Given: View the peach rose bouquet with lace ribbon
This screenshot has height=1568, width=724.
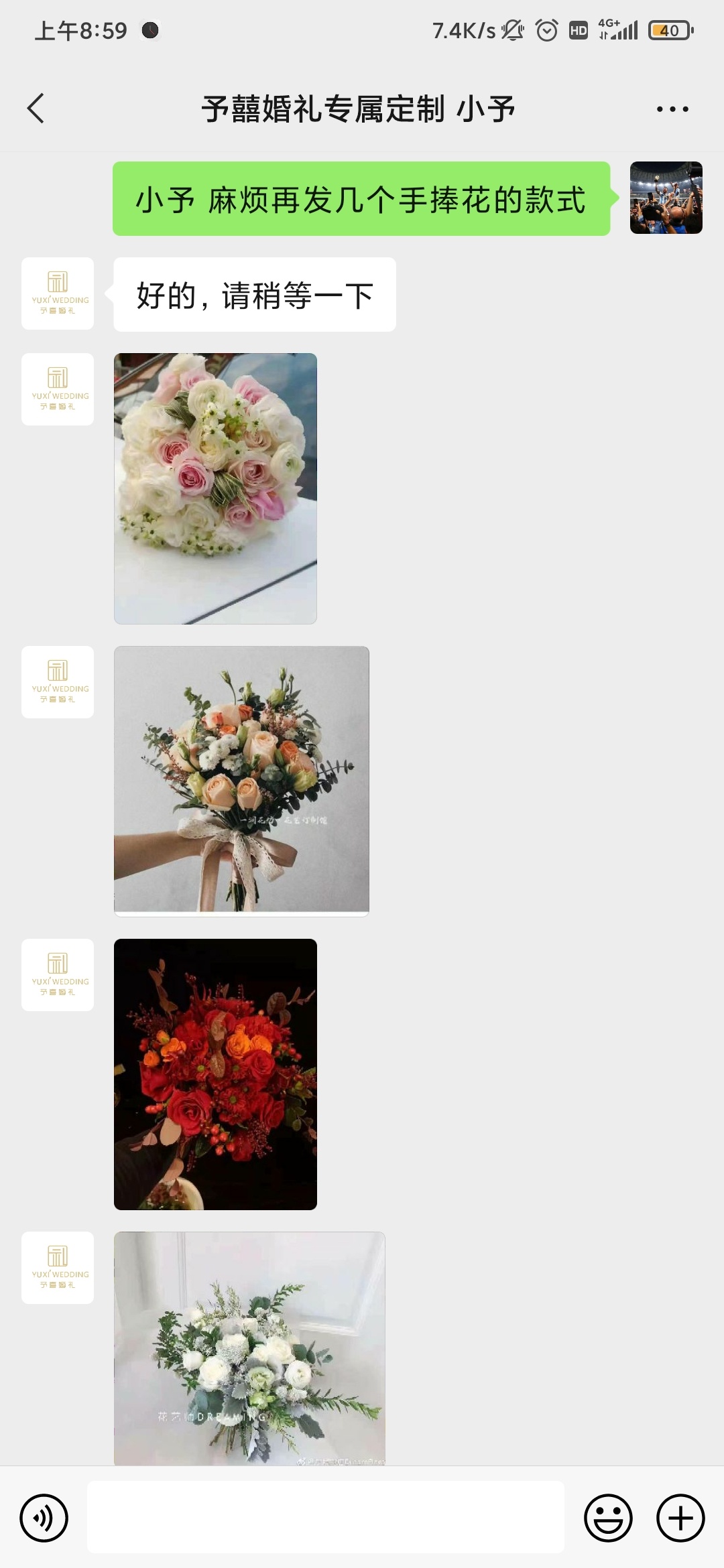Looking at the screenshot, I should [241, 779].
